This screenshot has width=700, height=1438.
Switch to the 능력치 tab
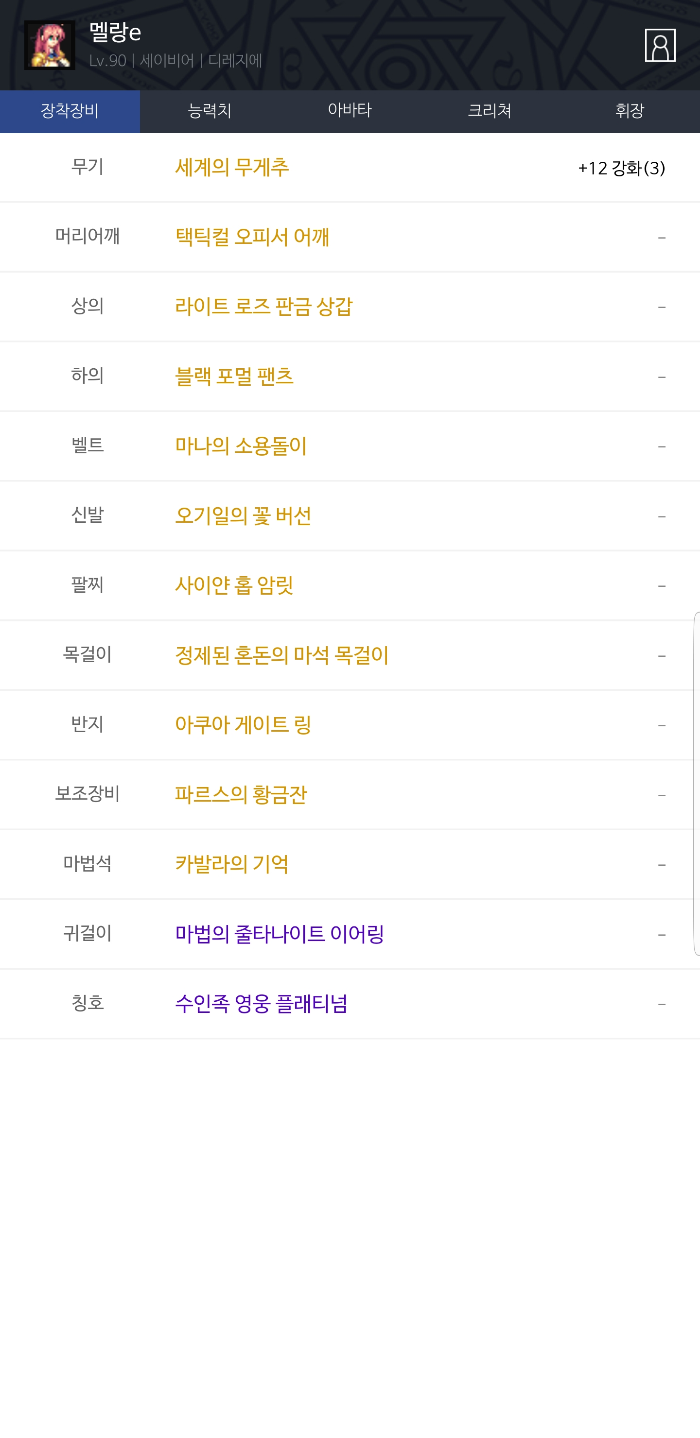point(210,111)
